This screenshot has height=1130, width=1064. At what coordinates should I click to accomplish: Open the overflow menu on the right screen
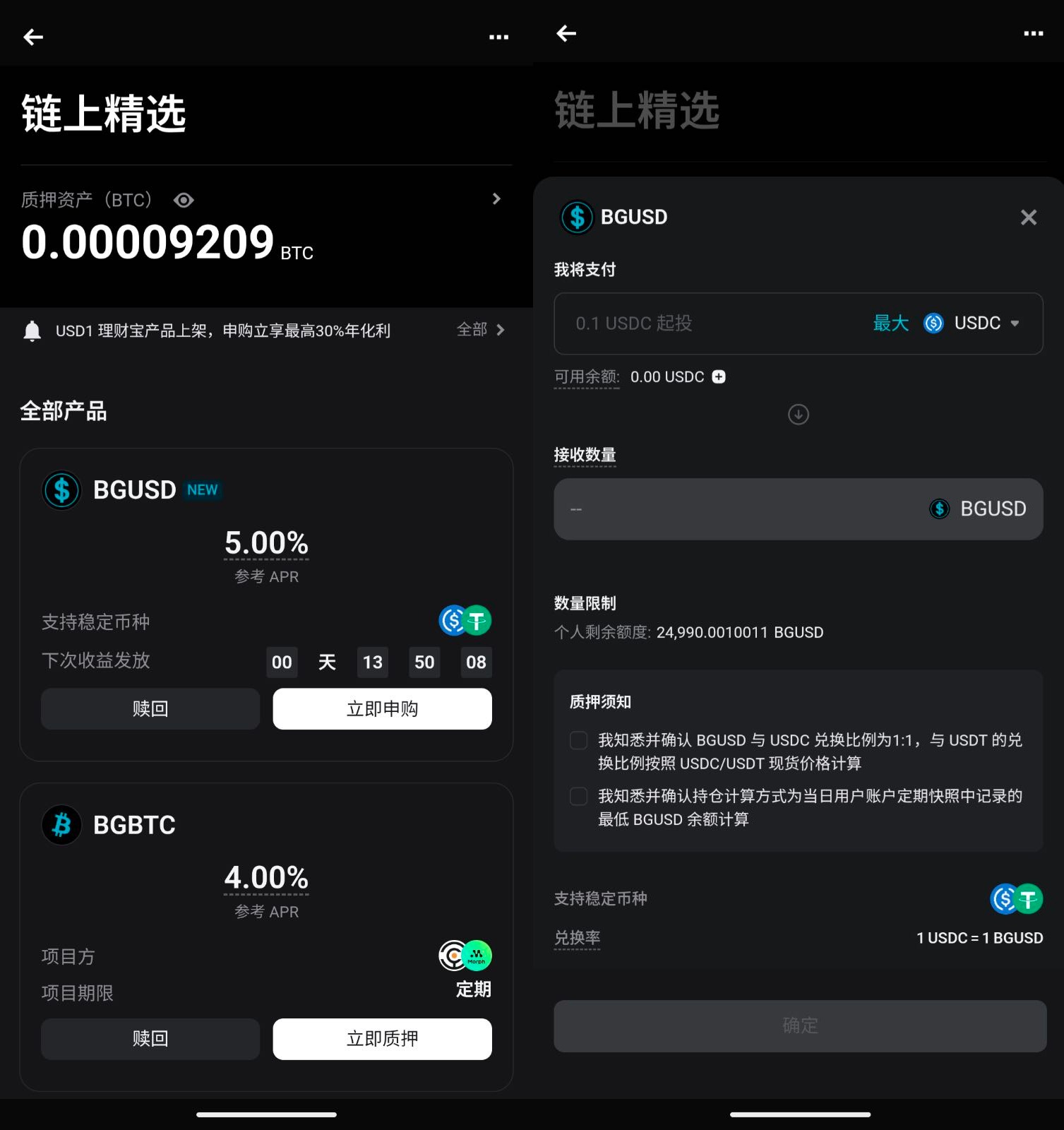[x=1033, y=34]
